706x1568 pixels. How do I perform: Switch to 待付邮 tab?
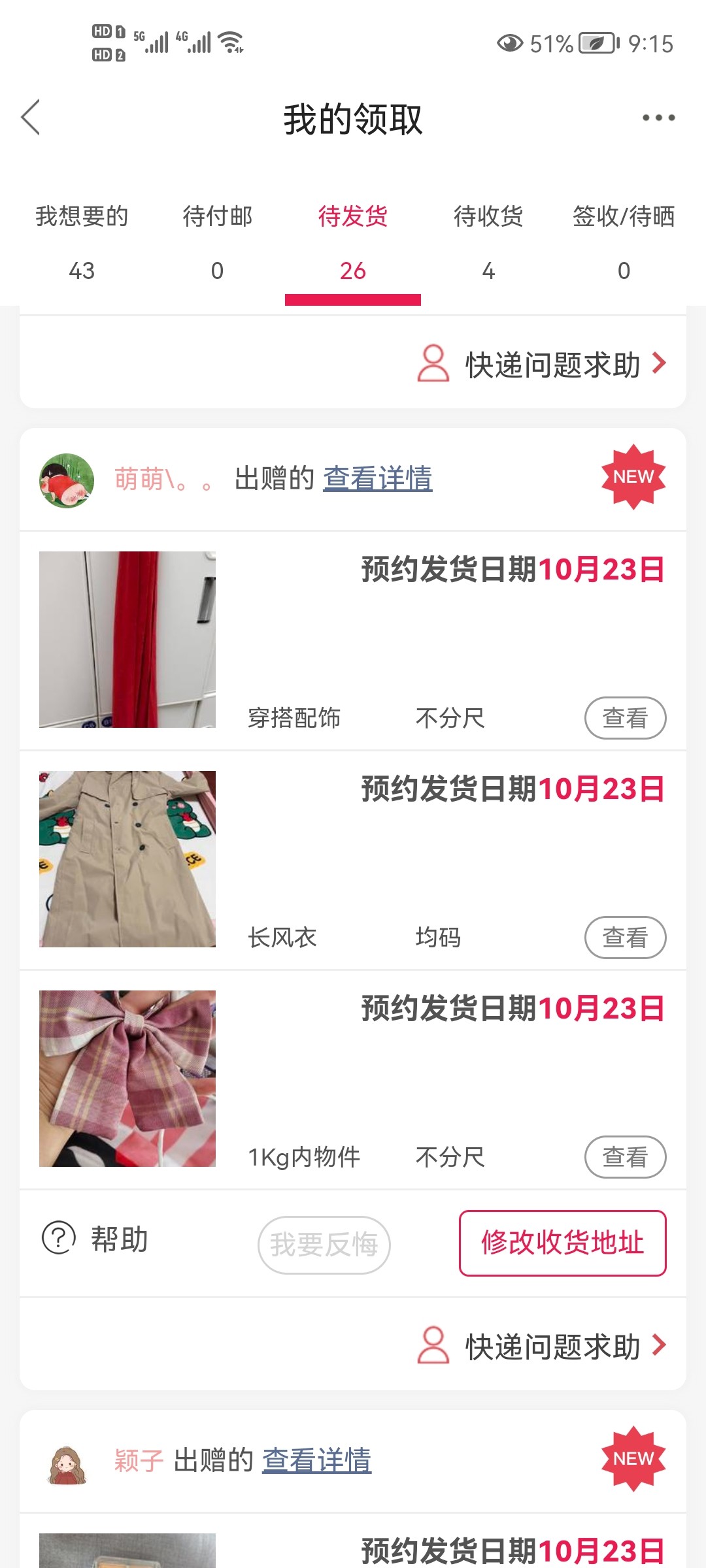click(x=217, y=242)
